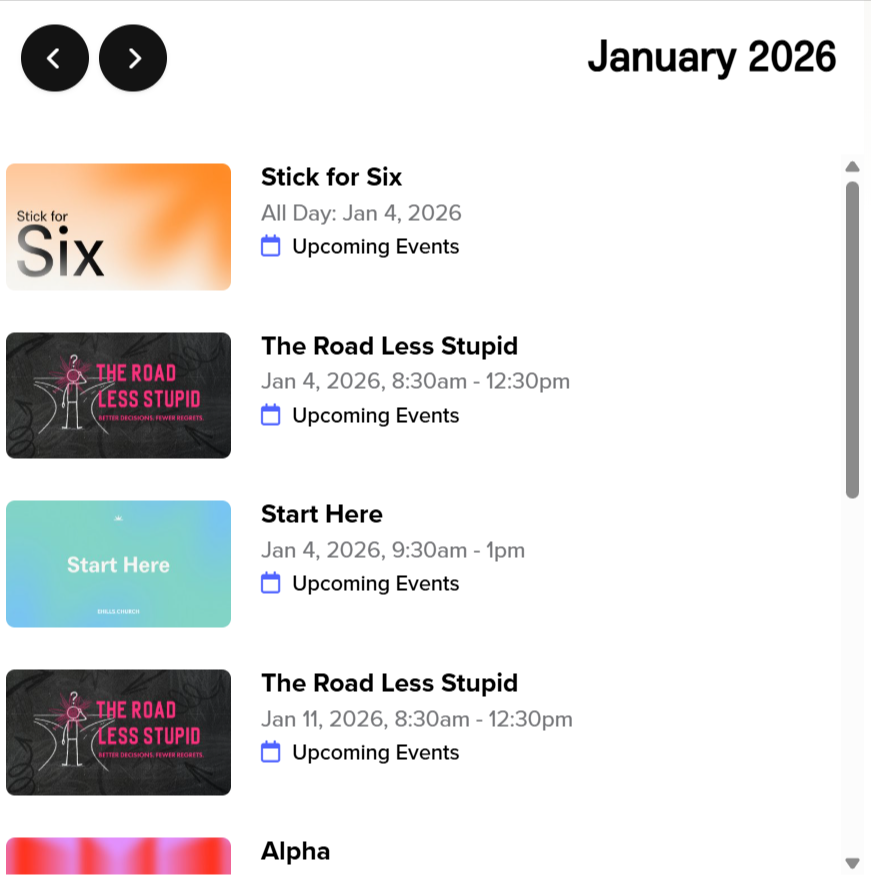View The Road Less Stupid on Jan 4
Viewport: 871px width, 886px height.
(x=389, y=347)
